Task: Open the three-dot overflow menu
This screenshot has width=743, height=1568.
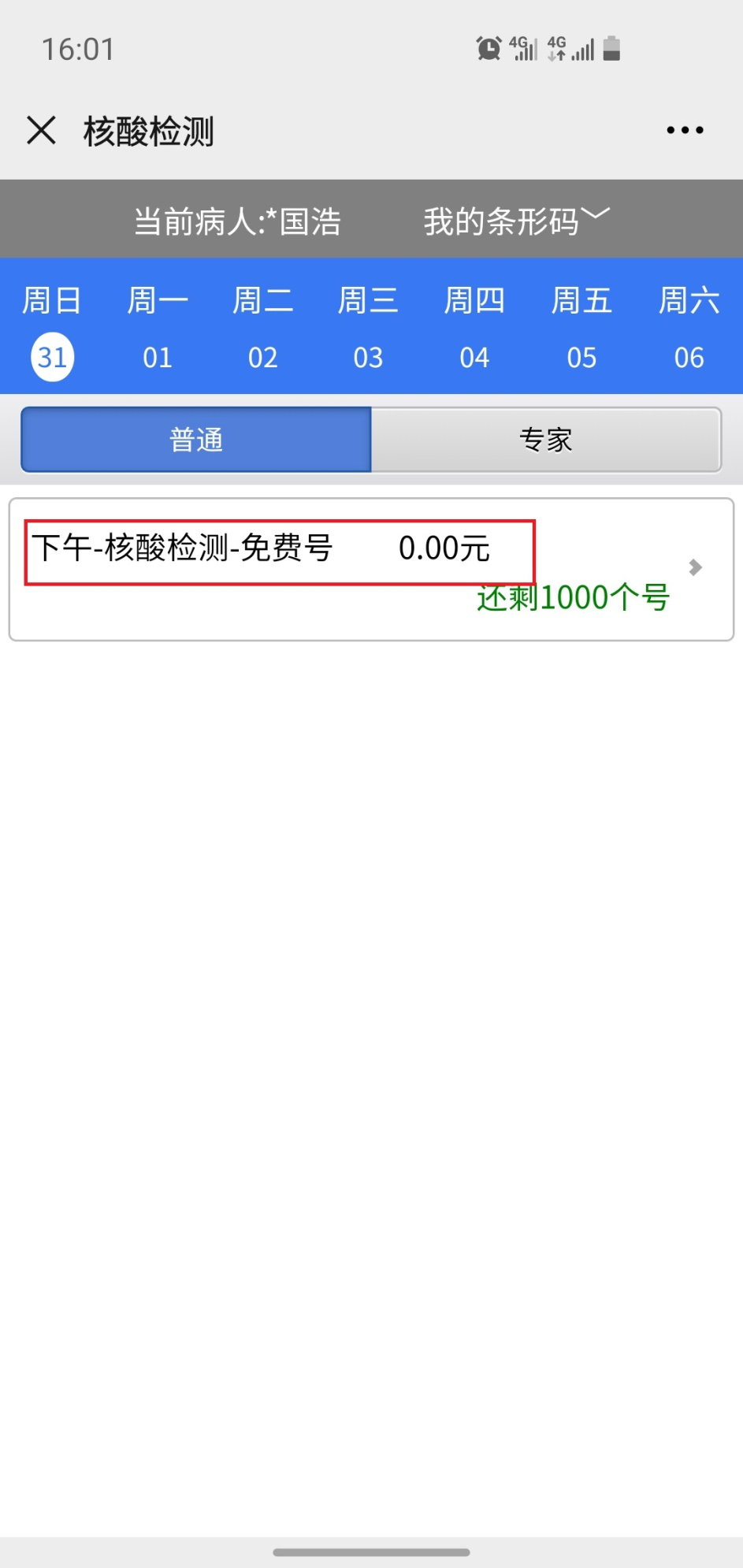Action: (685, 130)
